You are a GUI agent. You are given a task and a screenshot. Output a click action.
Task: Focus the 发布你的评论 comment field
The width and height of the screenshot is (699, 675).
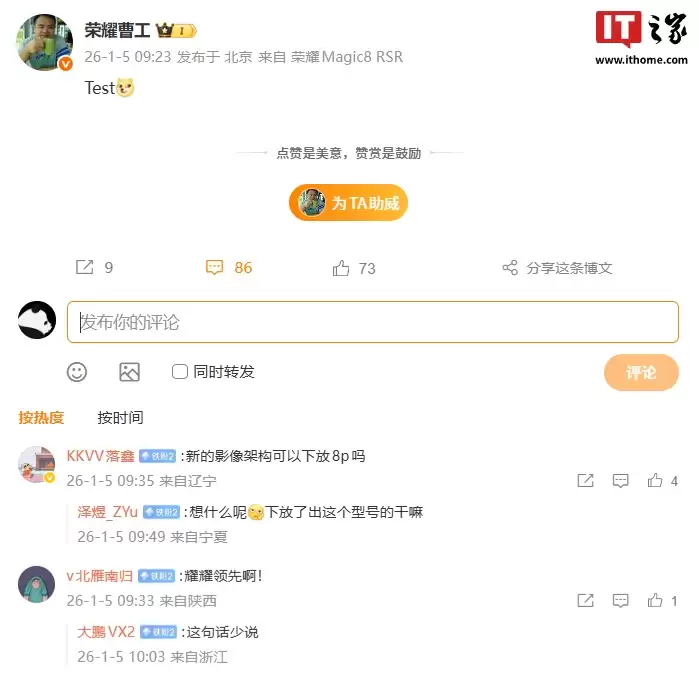(372, 322)
